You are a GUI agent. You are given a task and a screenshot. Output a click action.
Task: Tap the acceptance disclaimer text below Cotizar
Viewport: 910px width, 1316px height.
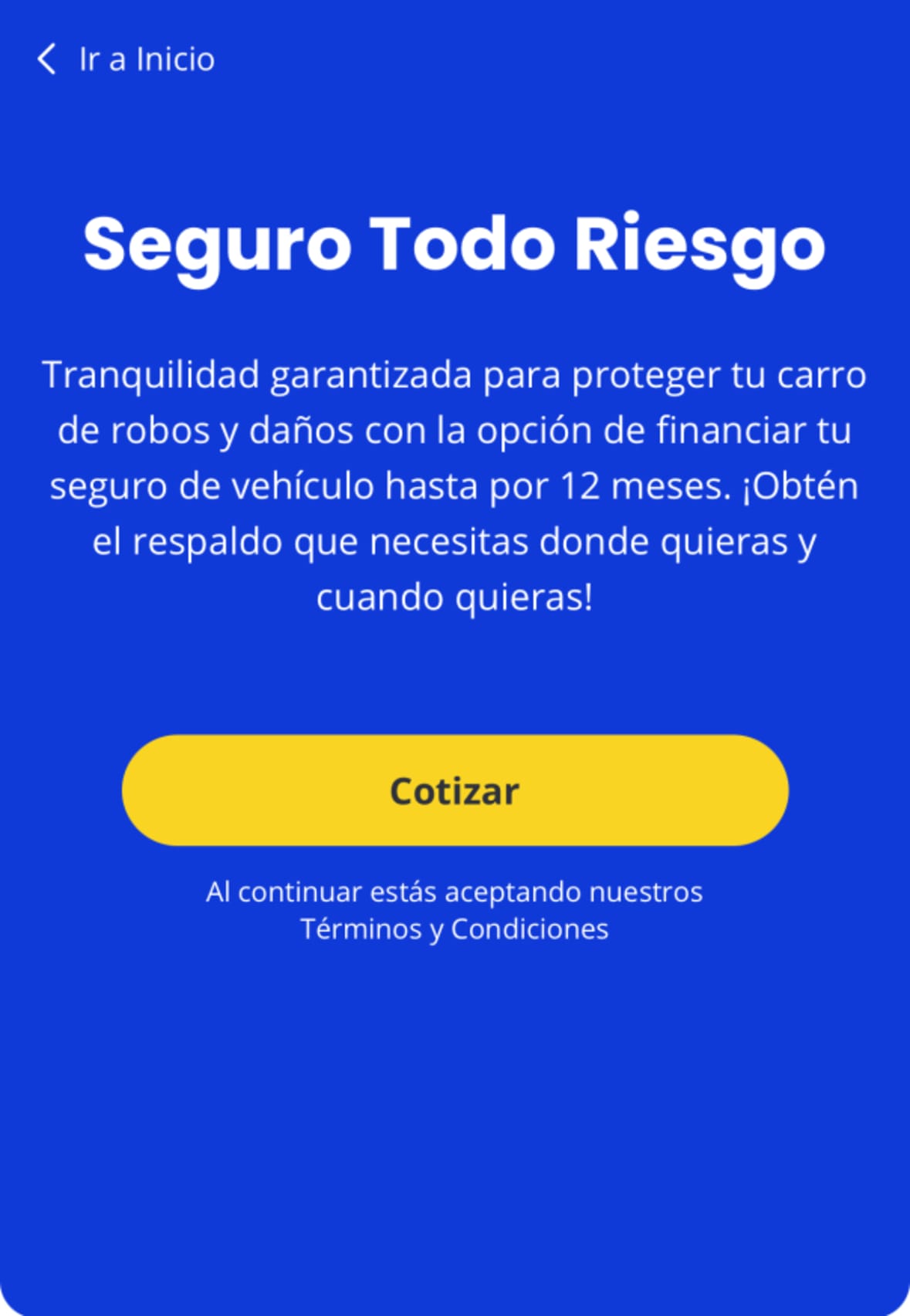pyautogui.click(x=455, y=909)
